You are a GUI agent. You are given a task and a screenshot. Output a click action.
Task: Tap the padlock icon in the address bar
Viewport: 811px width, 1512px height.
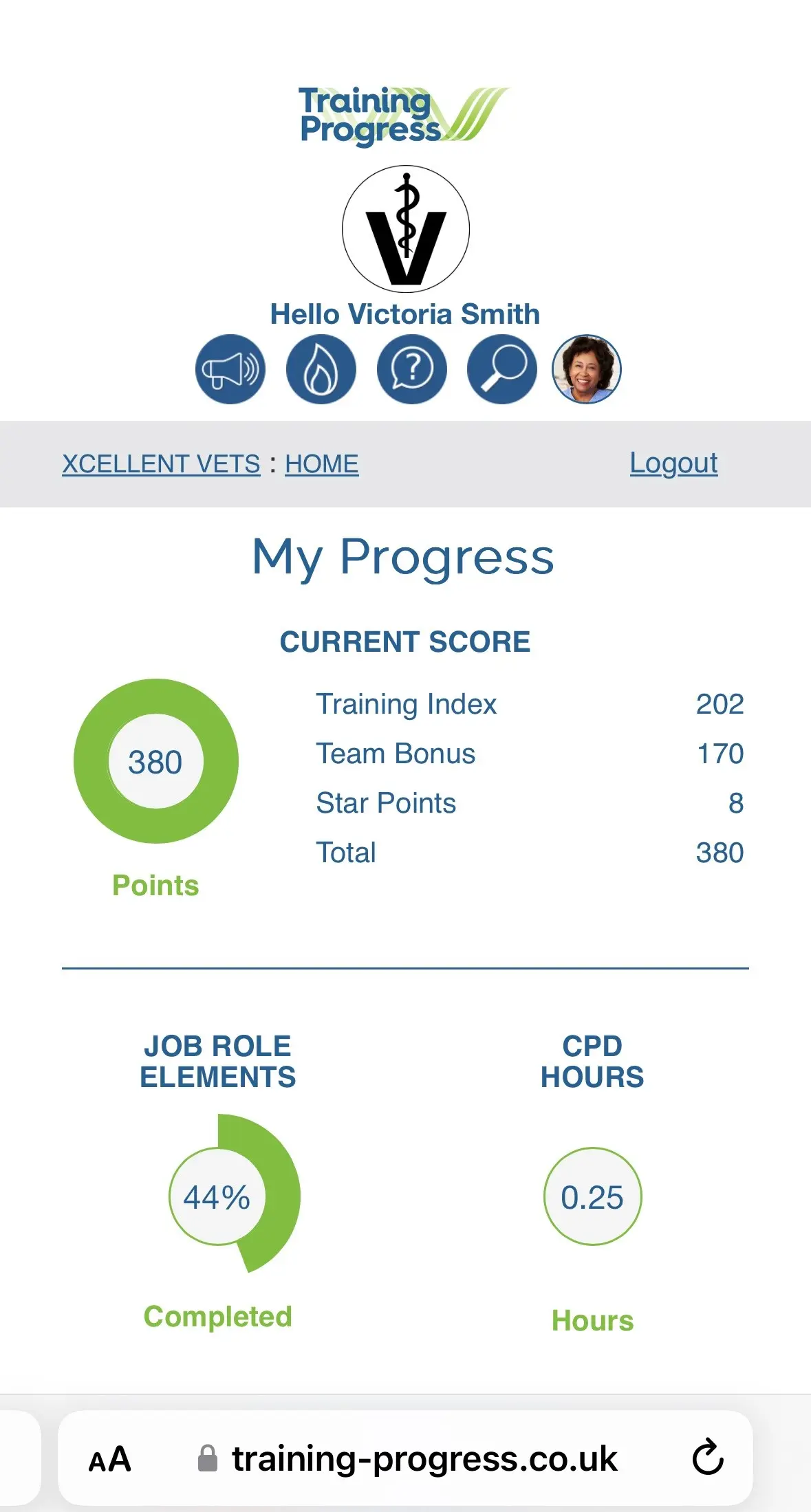[x=208, y=1457]
